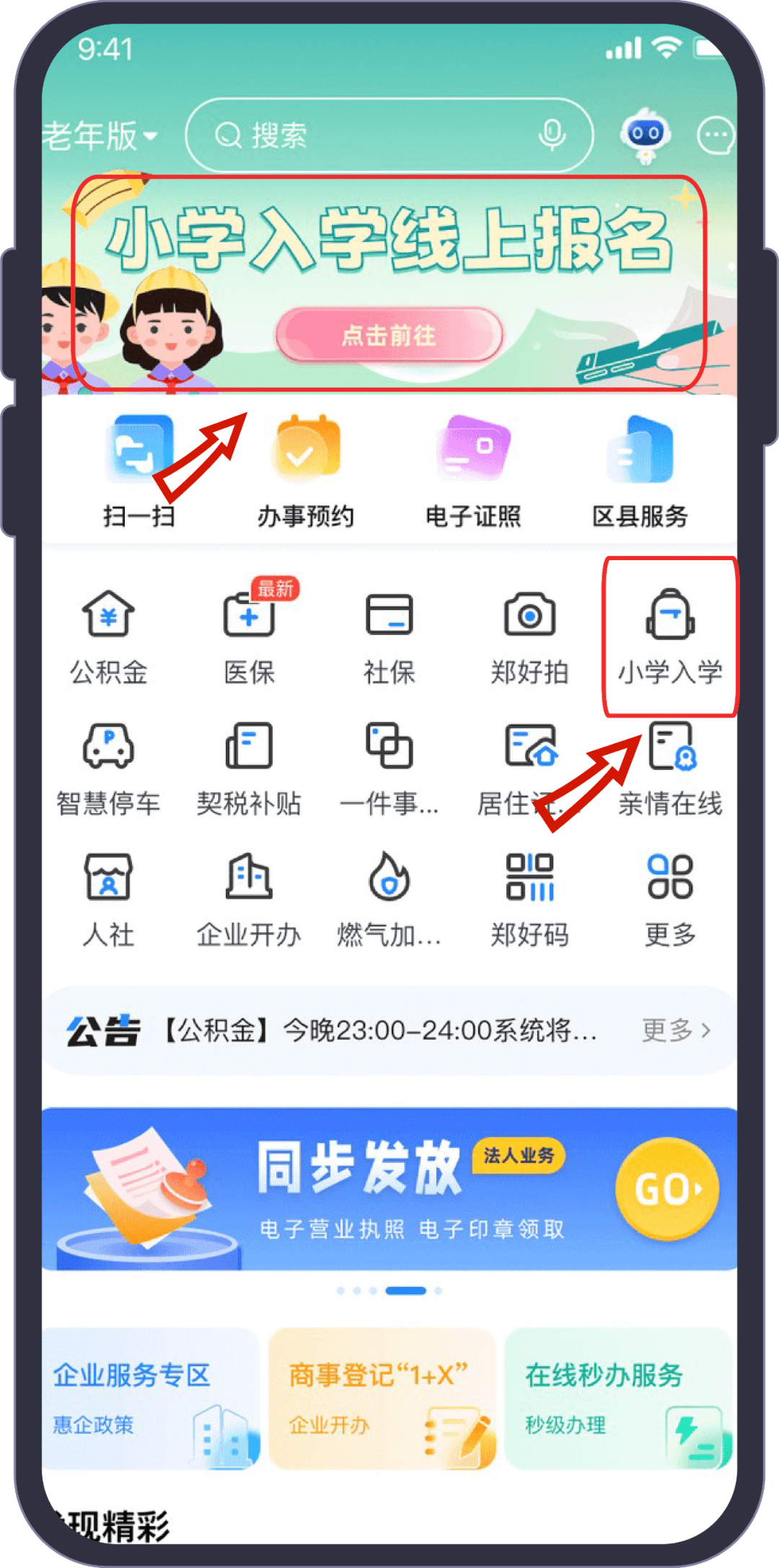Image resolution: width=779 pixels, height=1568 pixels.
Task: Expand the 老年版 version dropdown
Action: (x=101, y=136)
